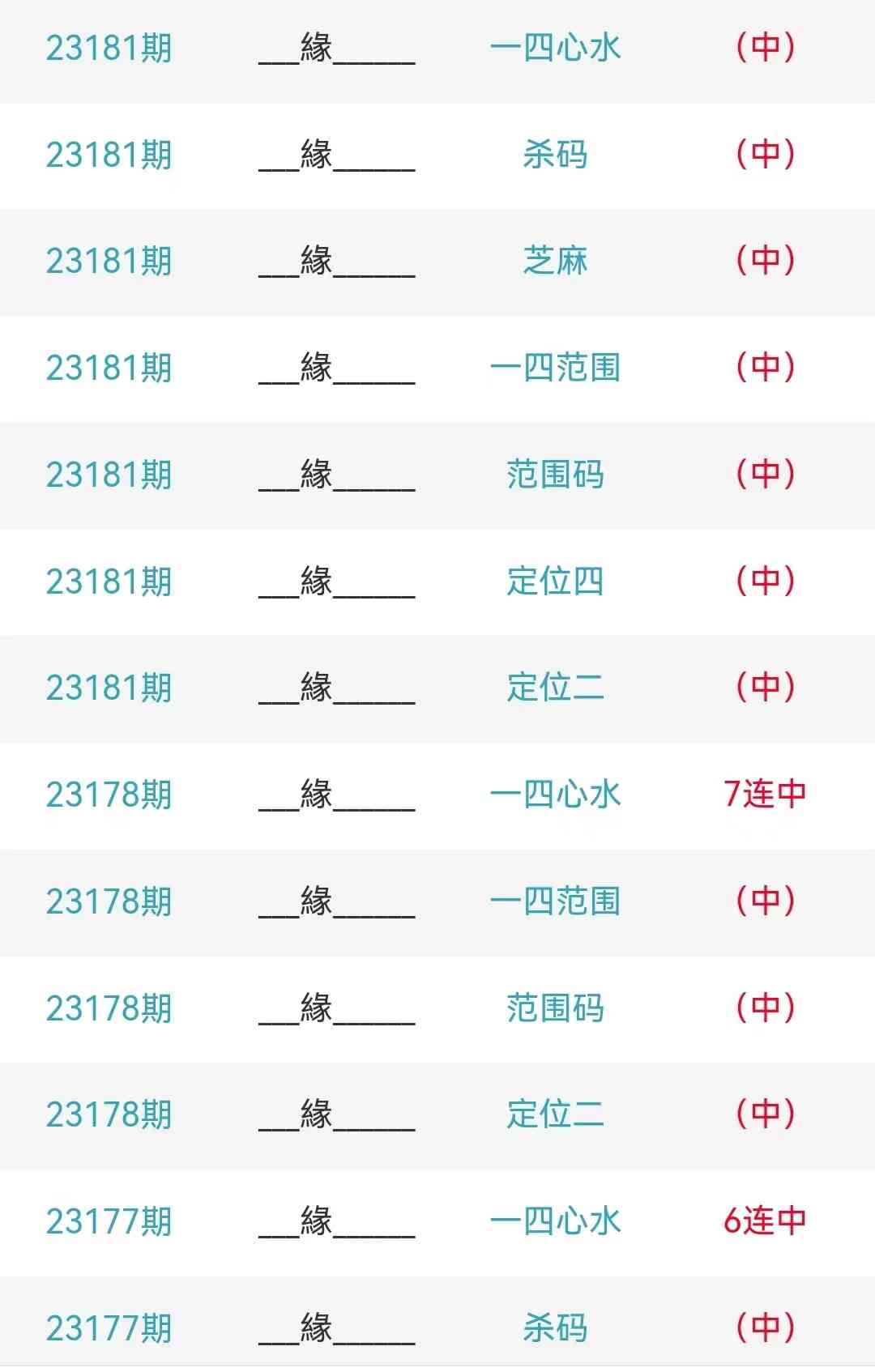
Task: Open the 23178期 一四范围 row
Action: (x=555, y=901)
